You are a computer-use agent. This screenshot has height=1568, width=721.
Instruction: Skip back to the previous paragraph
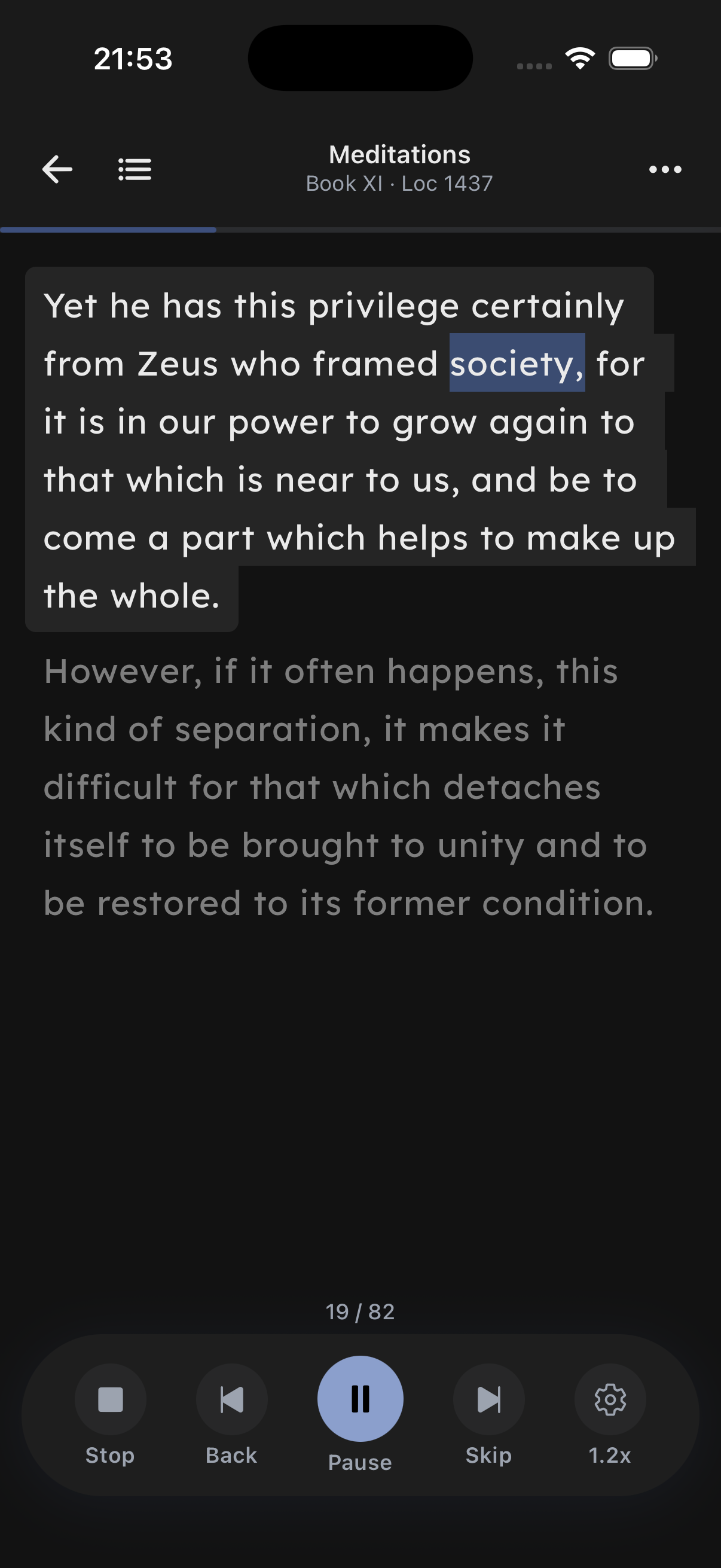click(231, 1399)
